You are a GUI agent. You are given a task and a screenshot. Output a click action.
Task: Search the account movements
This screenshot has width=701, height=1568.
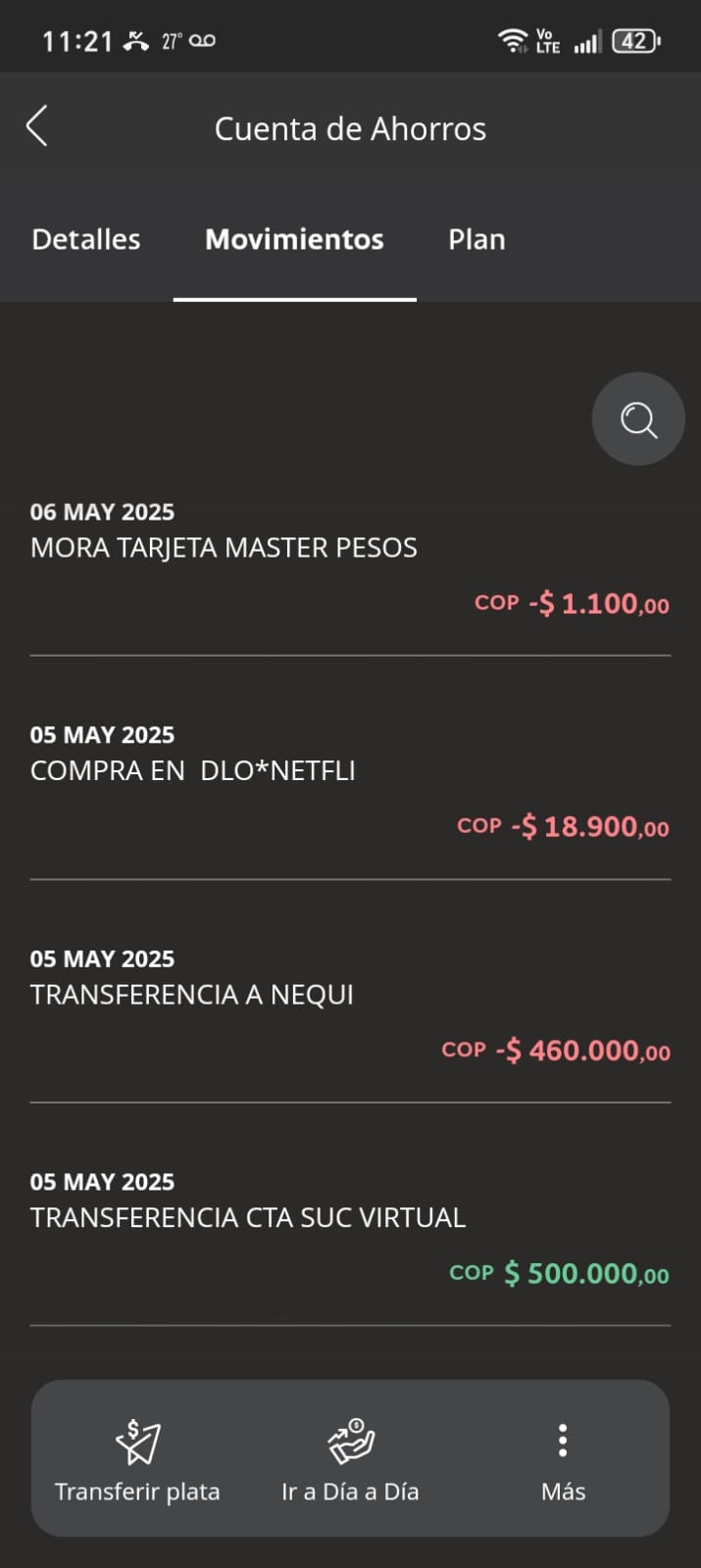click(638, 419)
